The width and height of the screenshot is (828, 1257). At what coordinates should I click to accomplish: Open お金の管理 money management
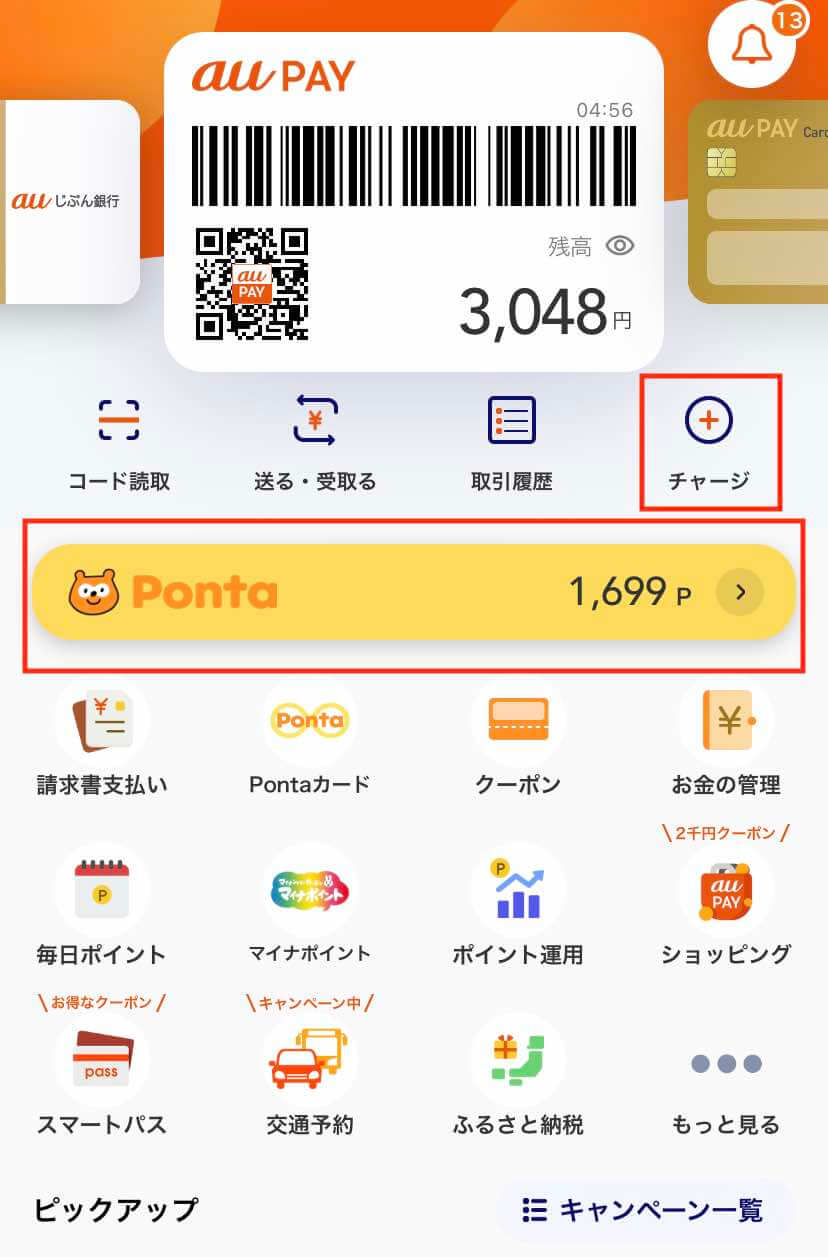(x=725, y=720)
